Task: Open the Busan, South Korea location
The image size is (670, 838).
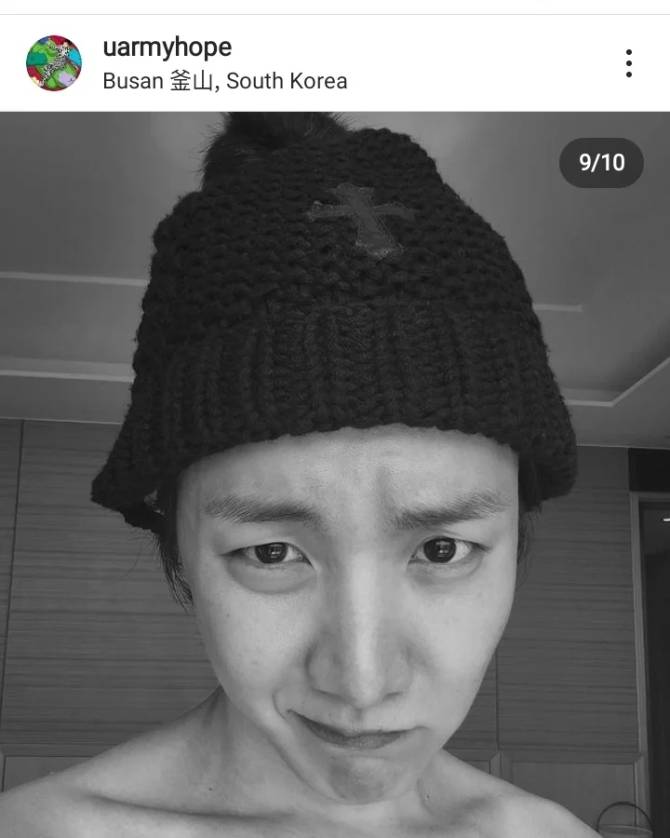Action: (224, 81)
